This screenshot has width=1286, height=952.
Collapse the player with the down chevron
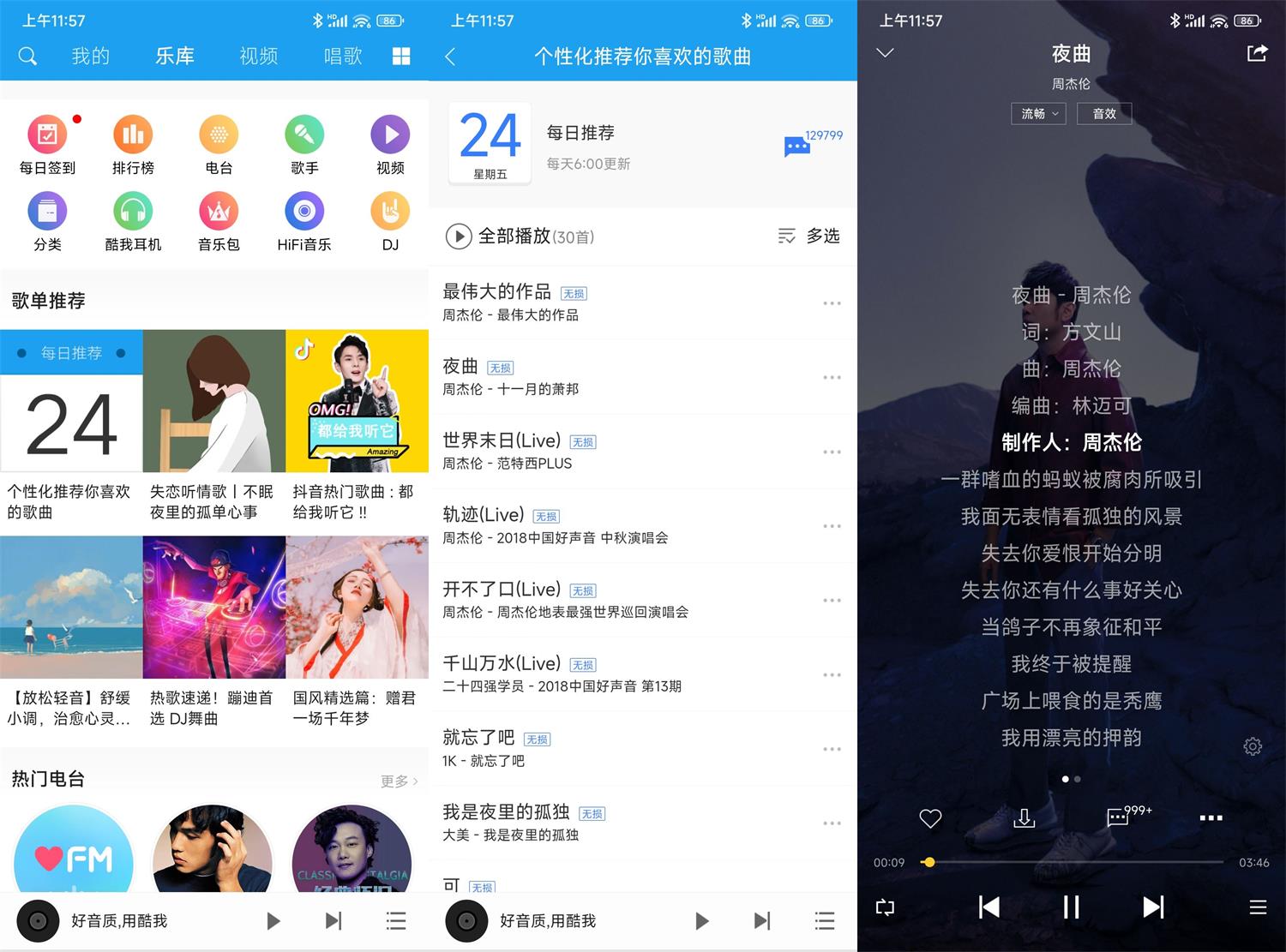885,53
